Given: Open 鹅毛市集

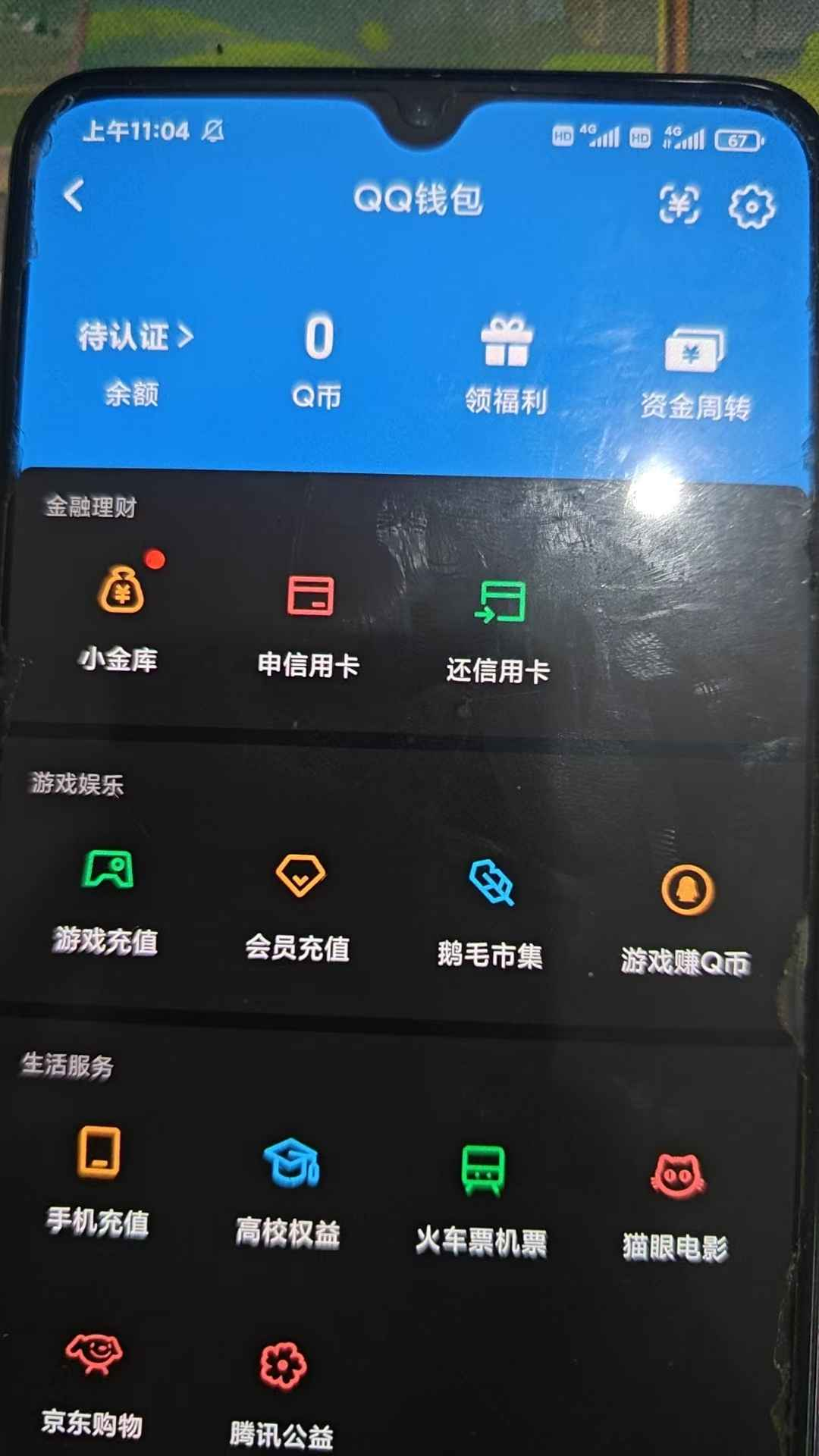Looking at the screenshot, I should tap(491, 915).
